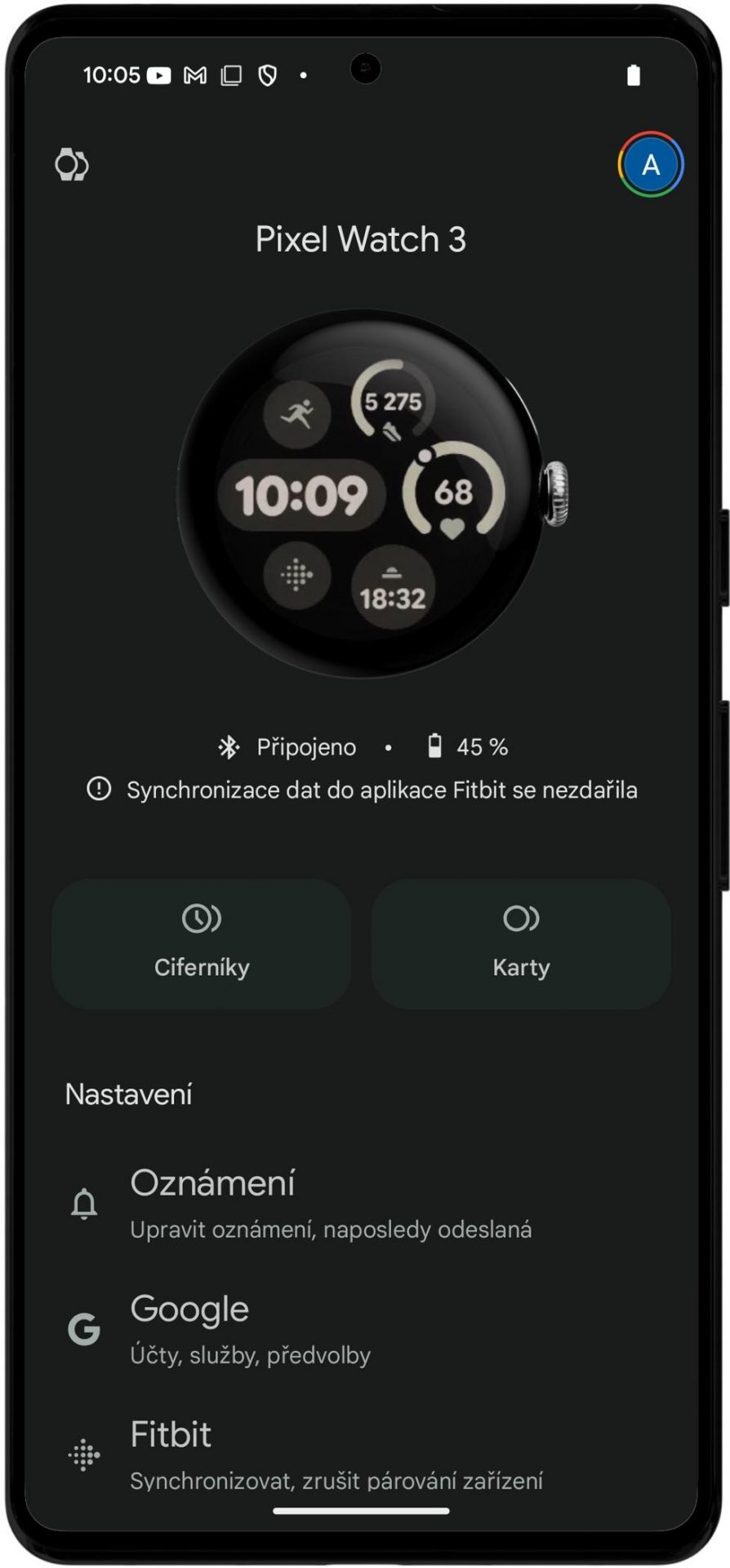
Task: View Fitbit sync failed message
Action: (362, 790)
